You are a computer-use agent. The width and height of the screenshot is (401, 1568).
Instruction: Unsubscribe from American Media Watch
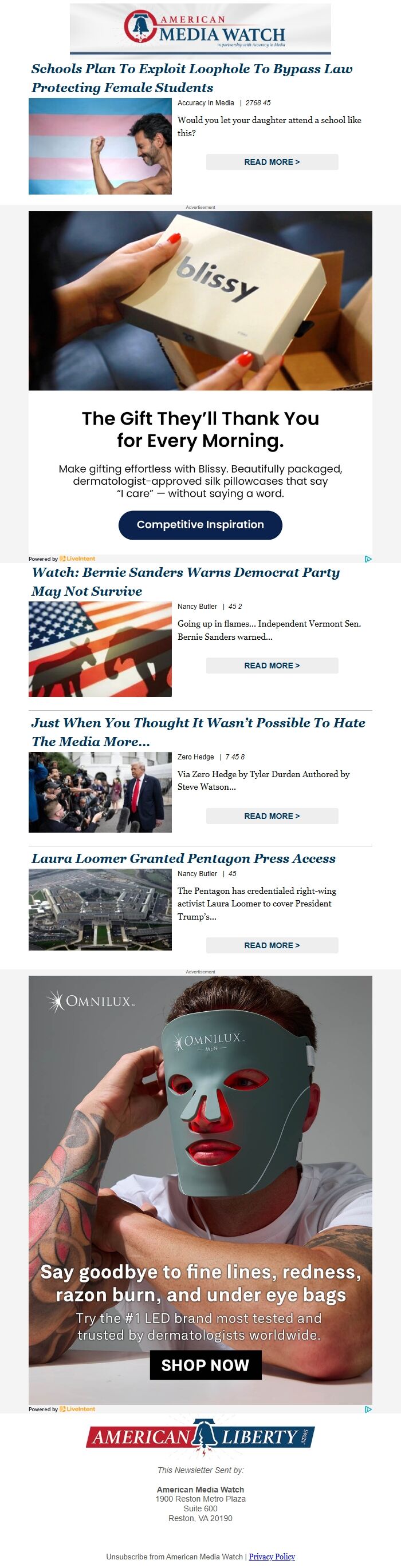point(174,1556)
